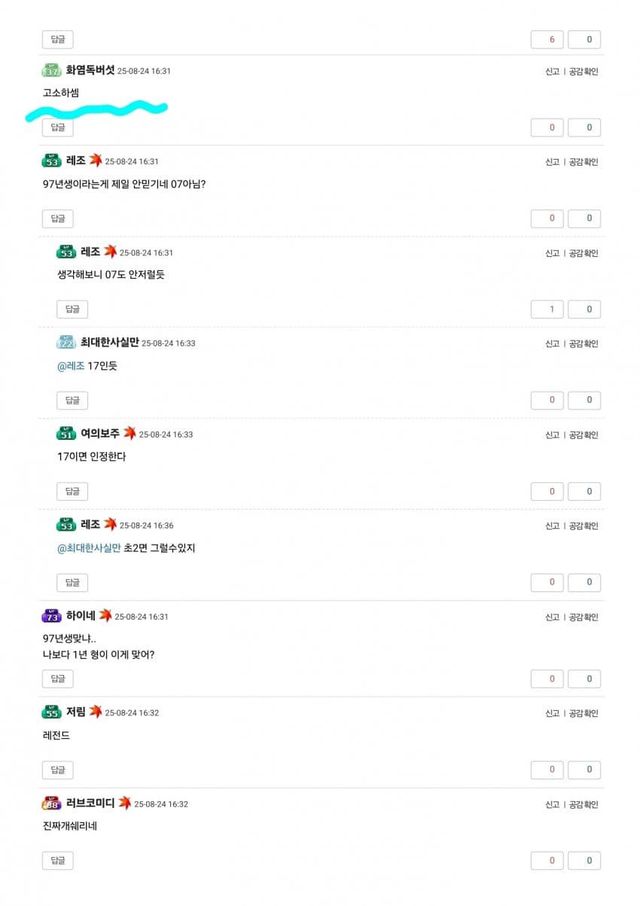Upvote 레조's comment 생각해보니 07도 안저럴듯
Image resolution: width=640 pixels, height=906 pixels.
(551, 309)
